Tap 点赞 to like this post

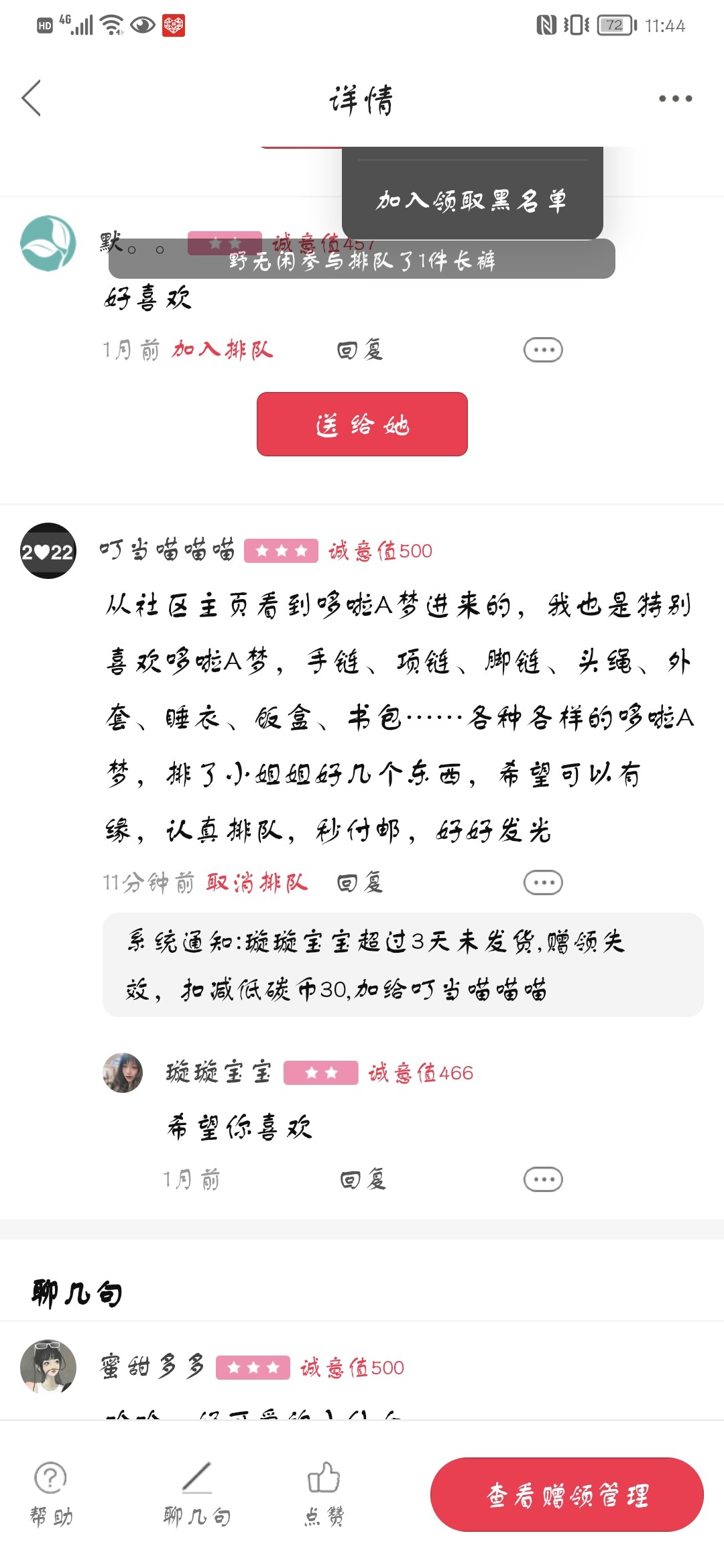[324, 1493]
